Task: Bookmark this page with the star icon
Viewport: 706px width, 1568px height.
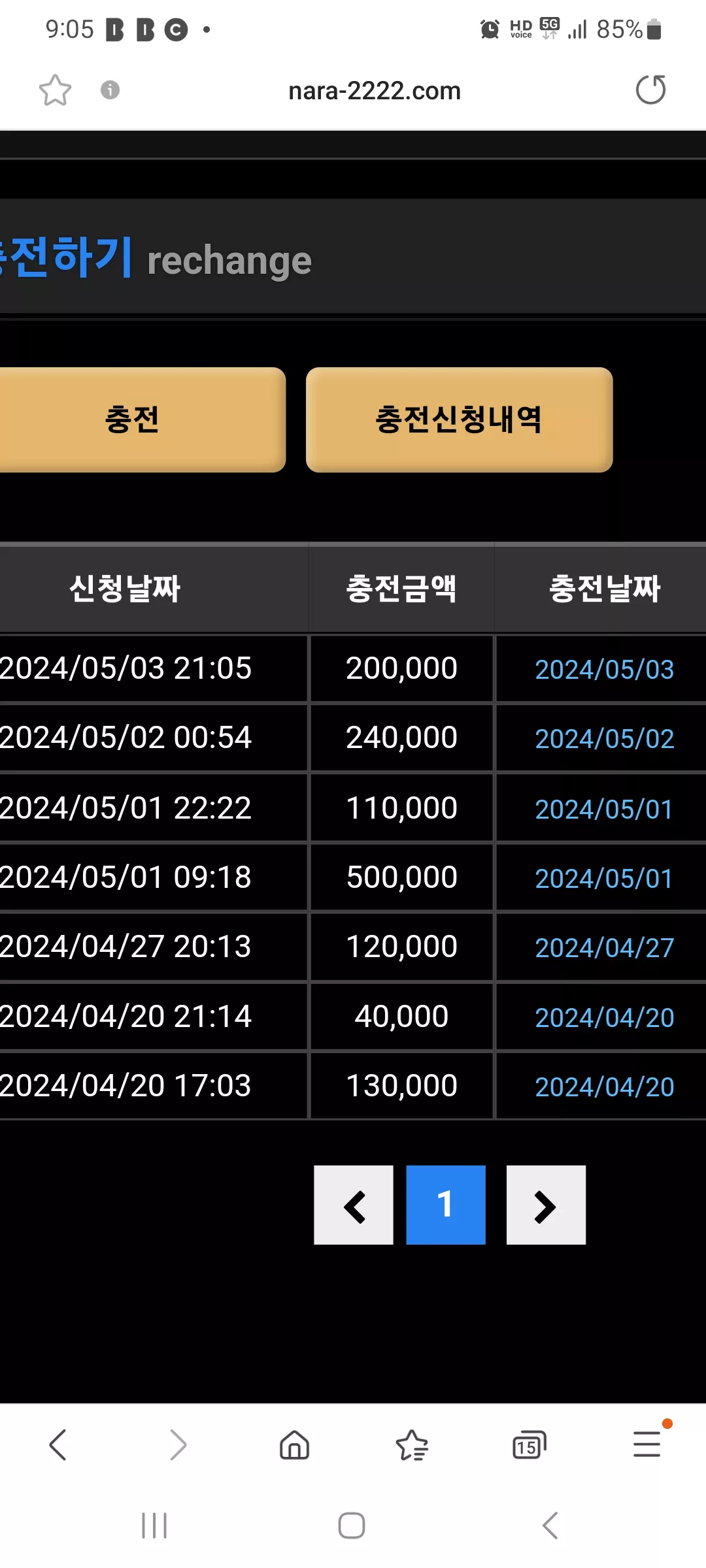Action: pyautogui.click(x=55, y=90)
